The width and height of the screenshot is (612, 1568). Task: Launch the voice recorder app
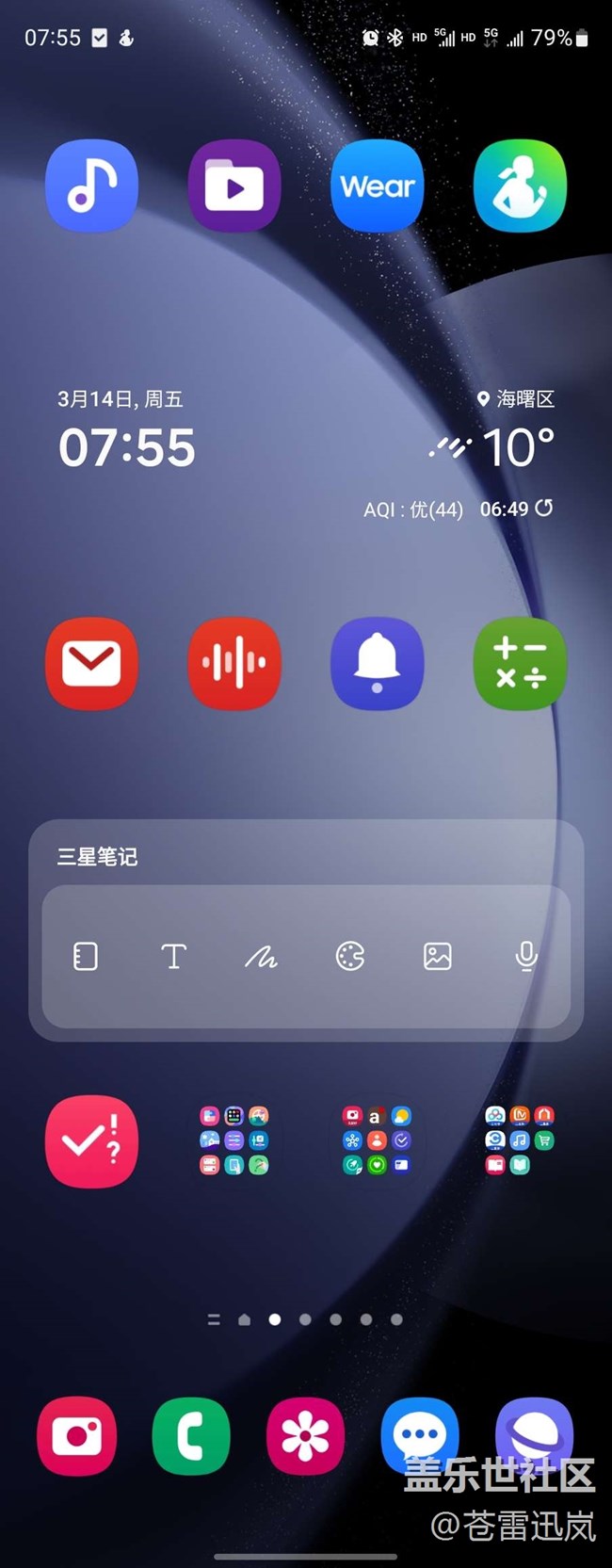[234, 663]
